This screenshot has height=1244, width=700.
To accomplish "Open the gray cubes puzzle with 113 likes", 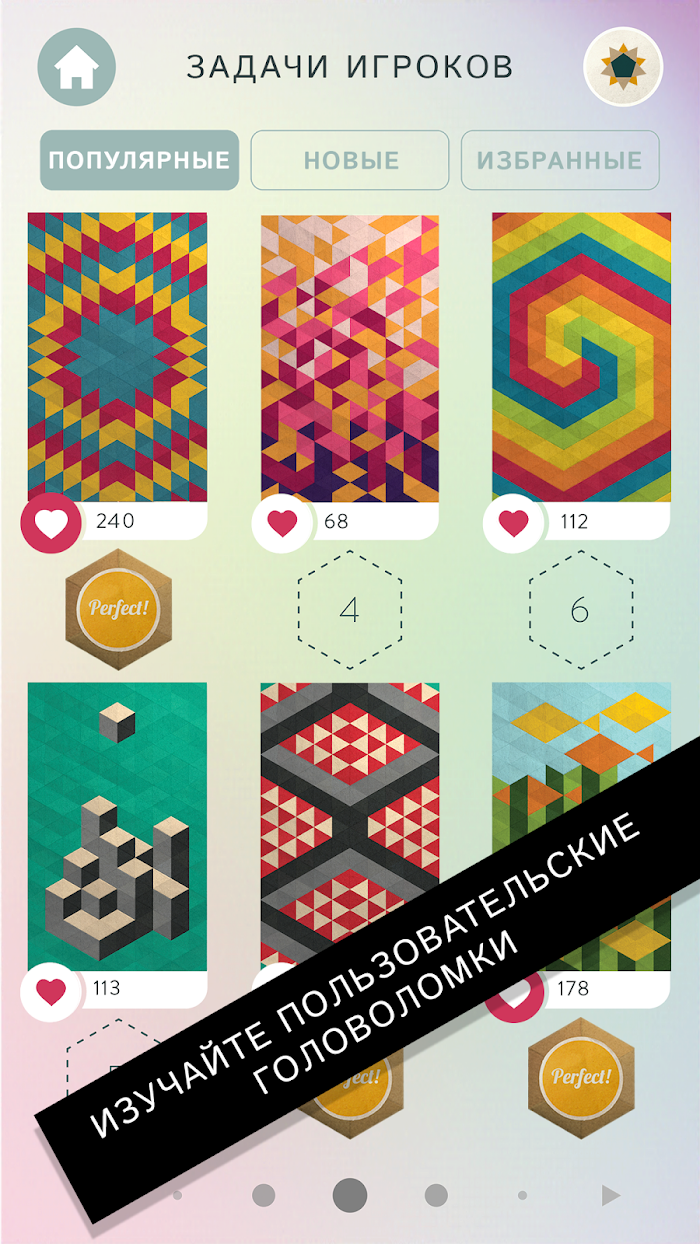I will click(118, 825).
